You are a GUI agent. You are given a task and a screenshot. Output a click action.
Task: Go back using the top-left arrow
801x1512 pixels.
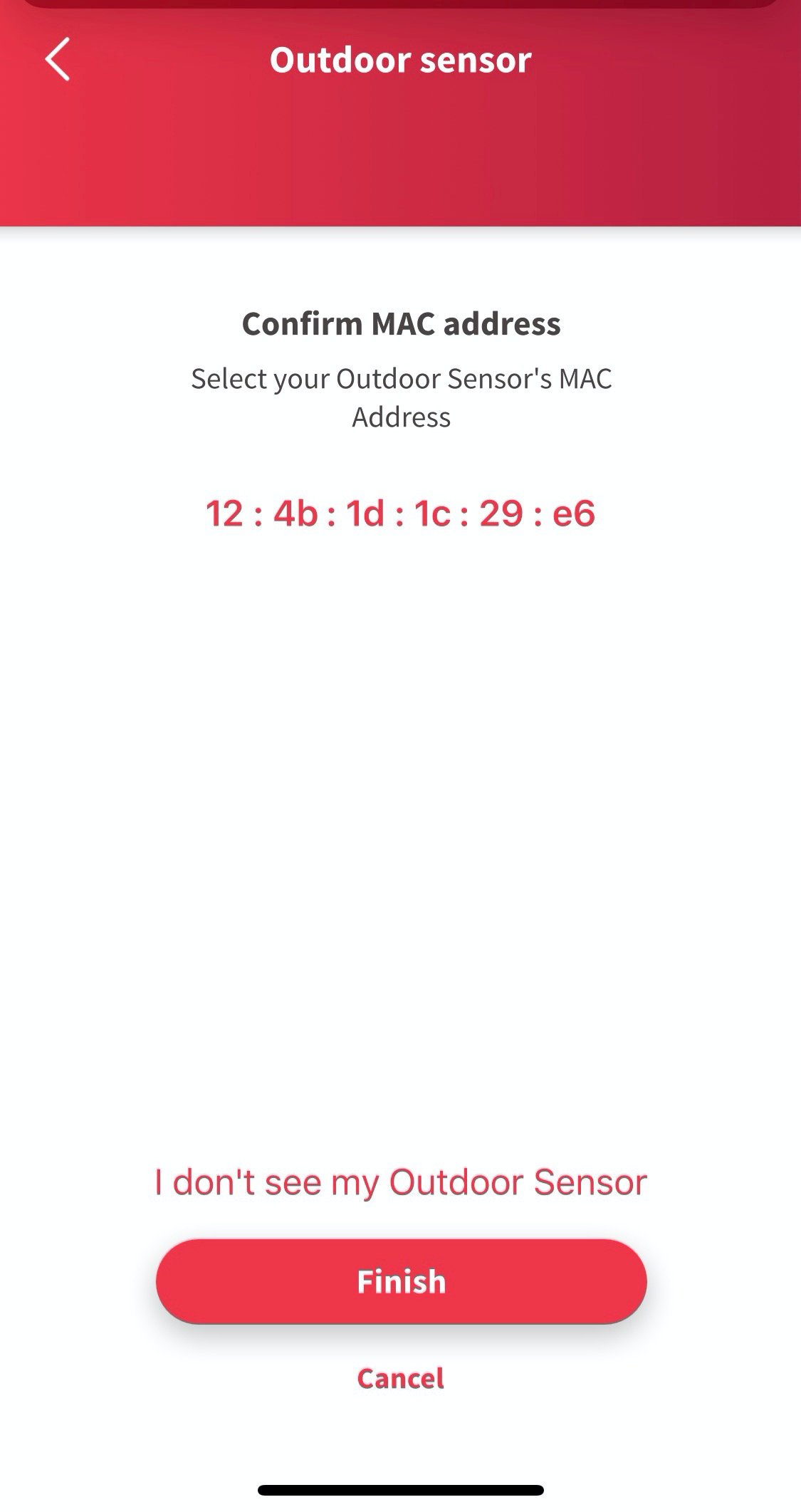58,59
